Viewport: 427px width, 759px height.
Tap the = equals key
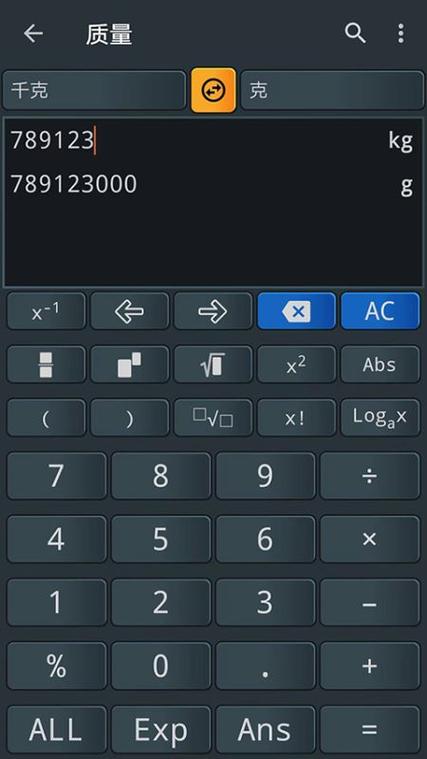370,729
